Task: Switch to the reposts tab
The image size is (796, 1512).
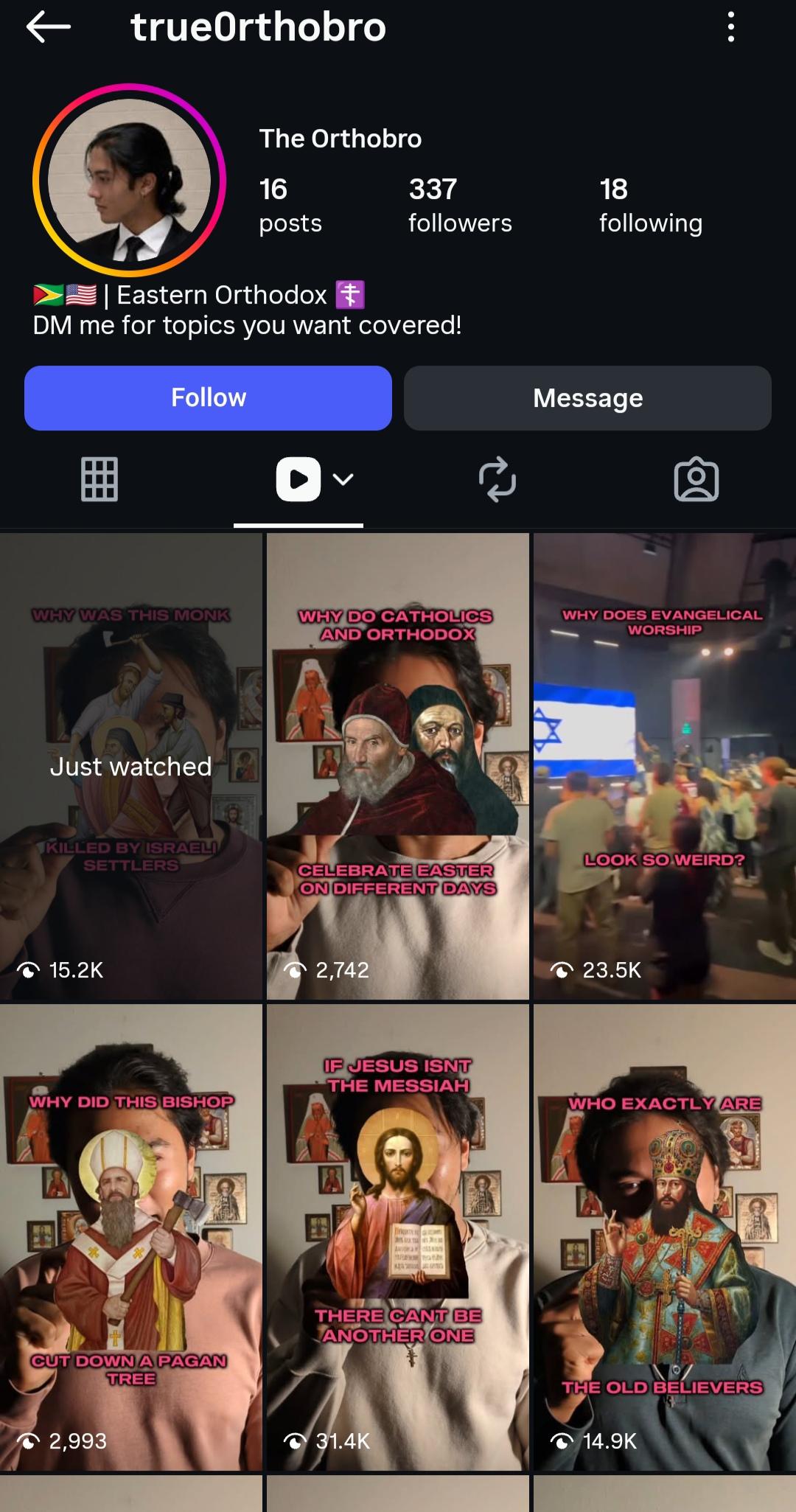Action: click(x=497, y=480)
